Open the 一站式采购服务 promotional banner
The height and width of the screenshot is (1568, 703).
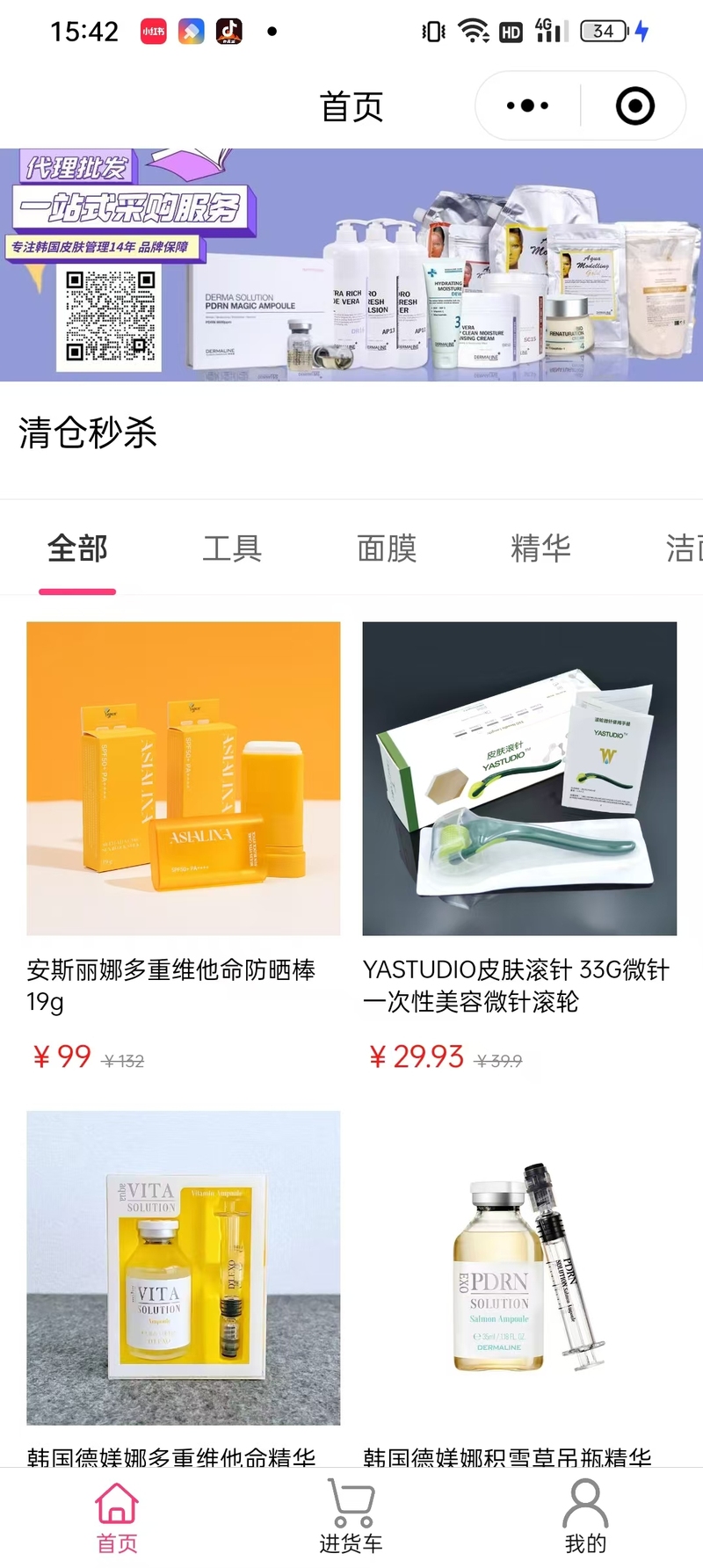(x=351, y=265)
